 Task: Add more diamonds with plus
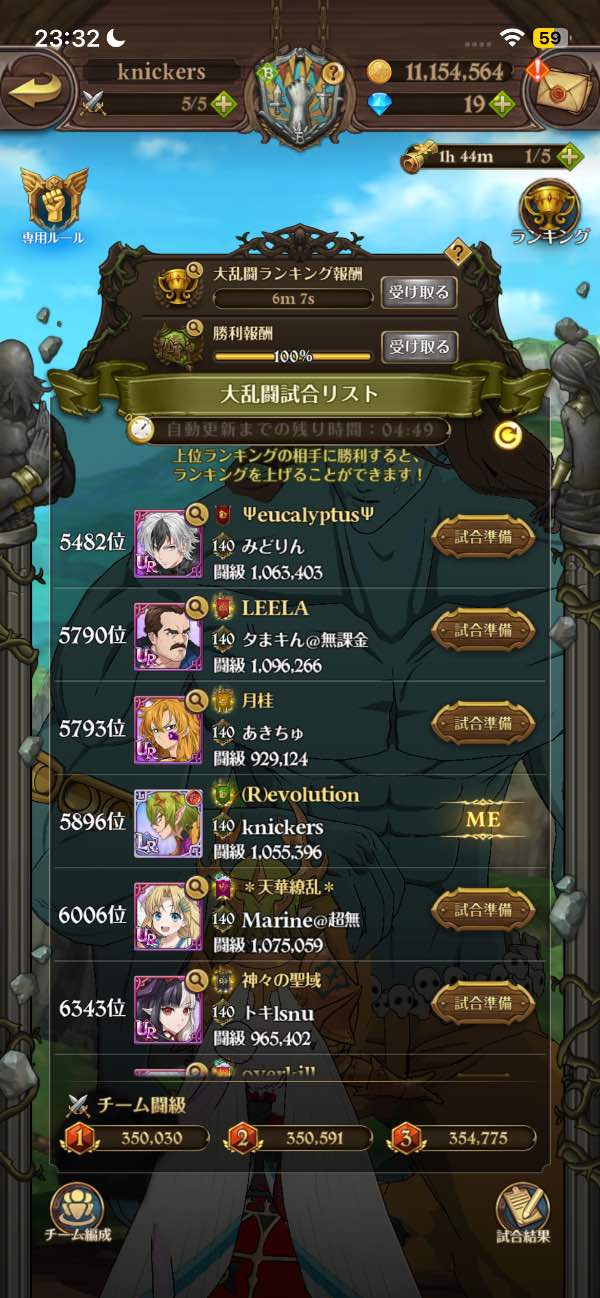tap(503, 104)
